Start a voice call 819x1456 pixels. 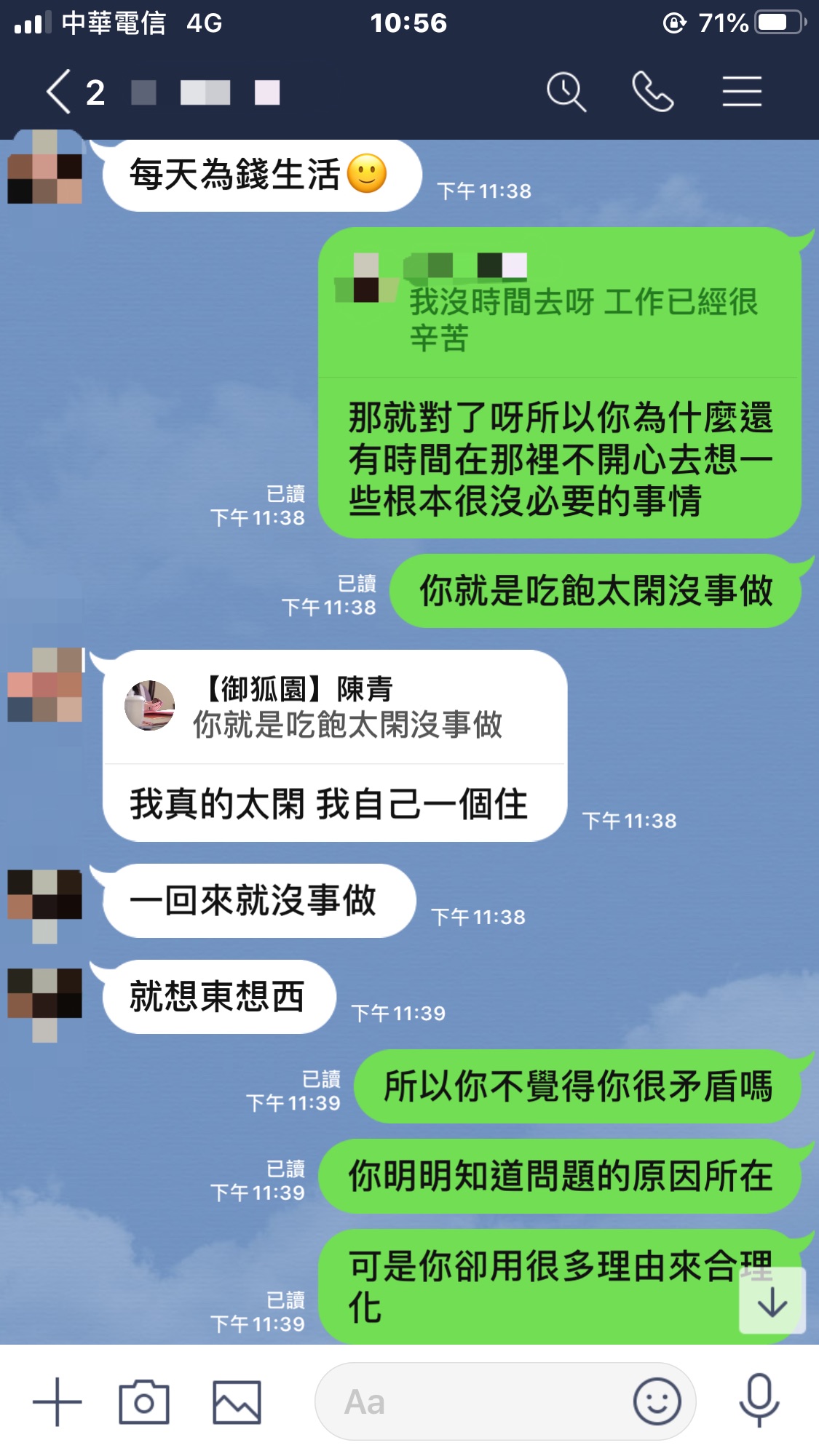click(x=652, y=92)
